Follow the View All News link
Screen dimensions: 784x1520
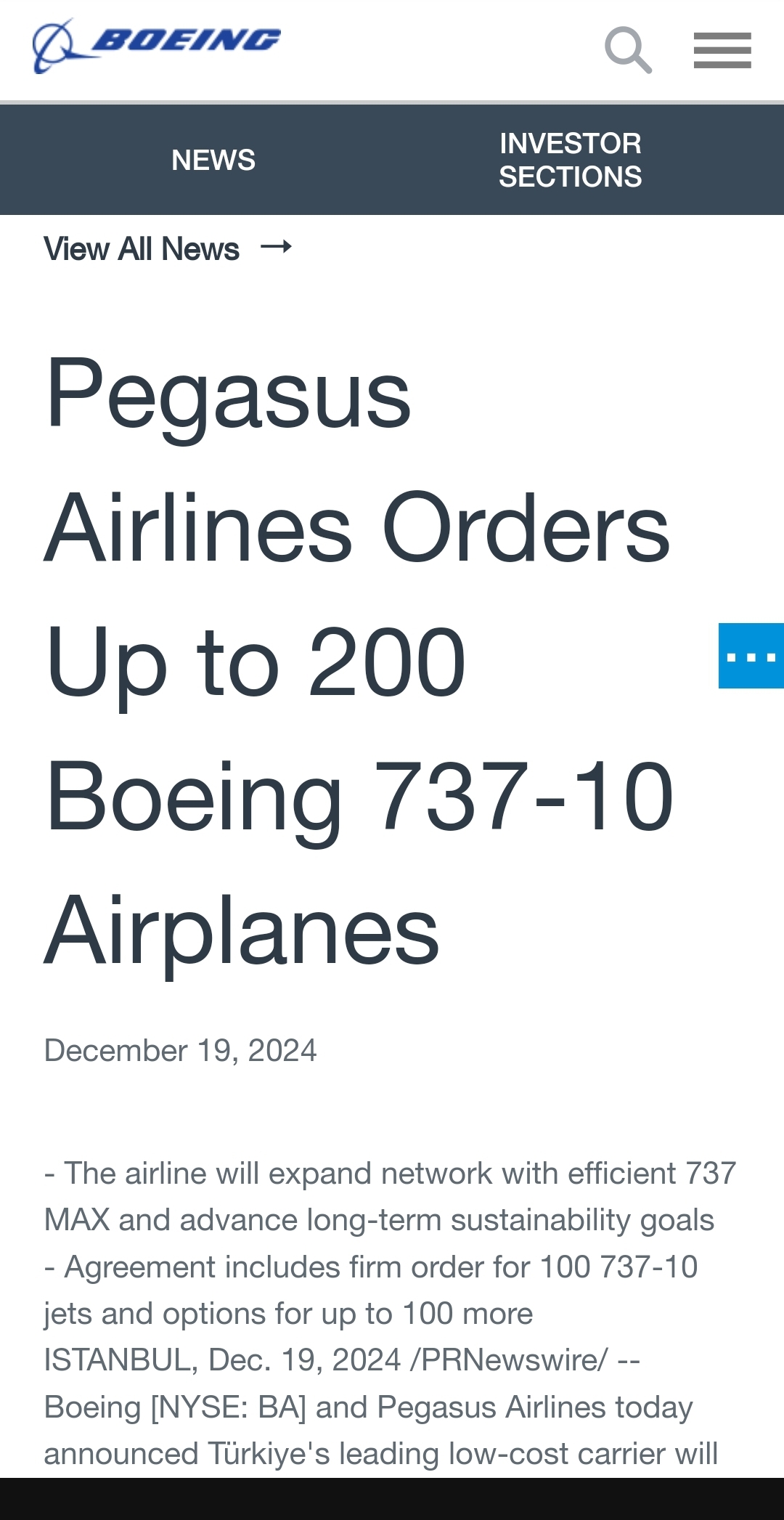[168, 248]
